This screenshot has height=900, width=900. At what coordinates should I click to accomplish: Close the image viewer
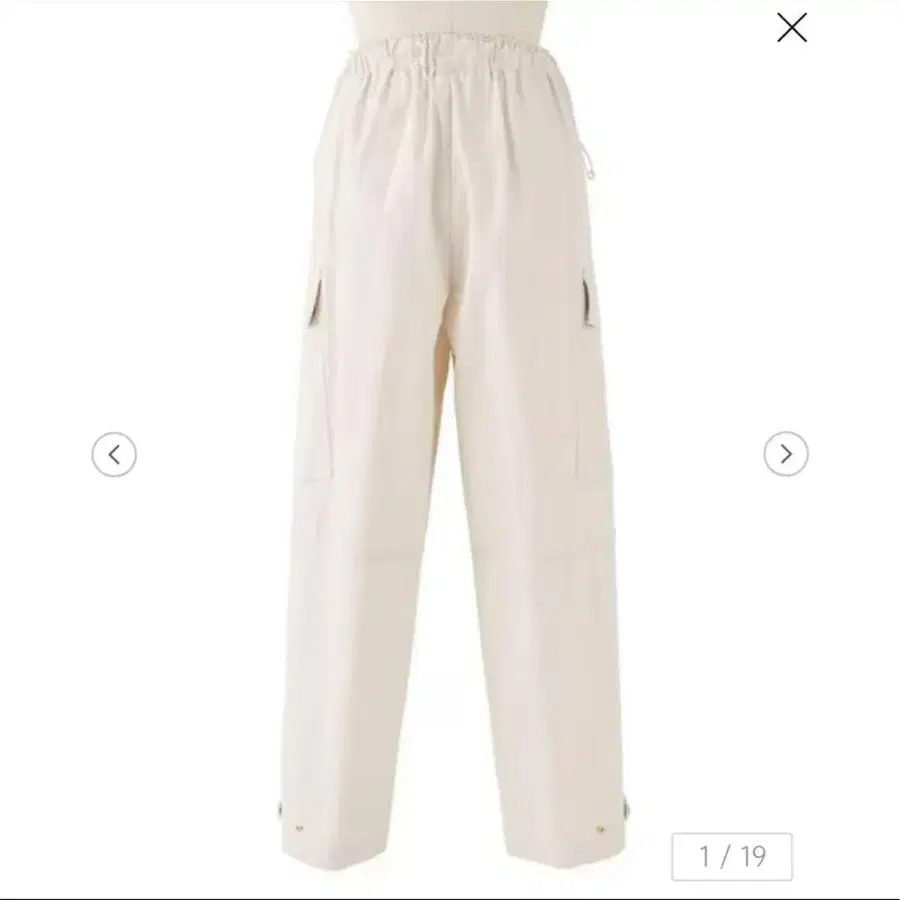coord(792,28)
